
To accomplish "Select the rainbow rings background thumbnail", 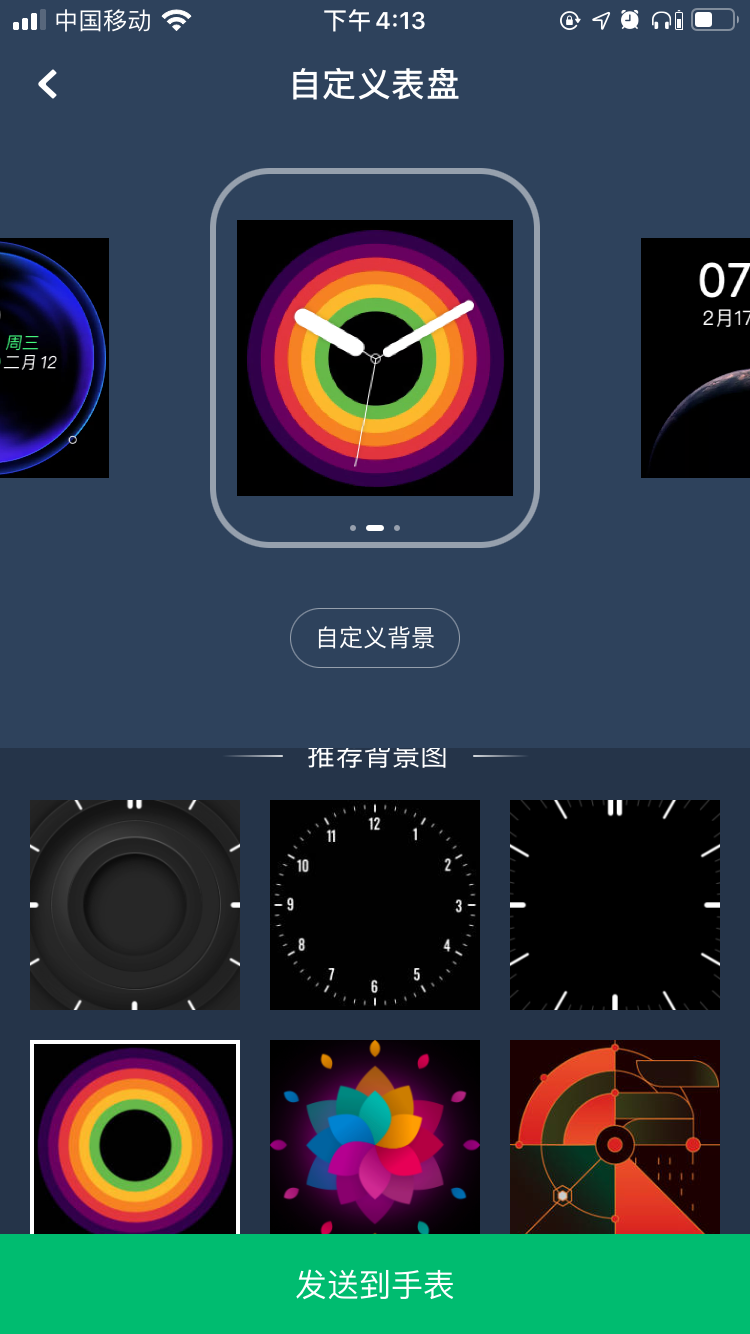I will 135,1137.
